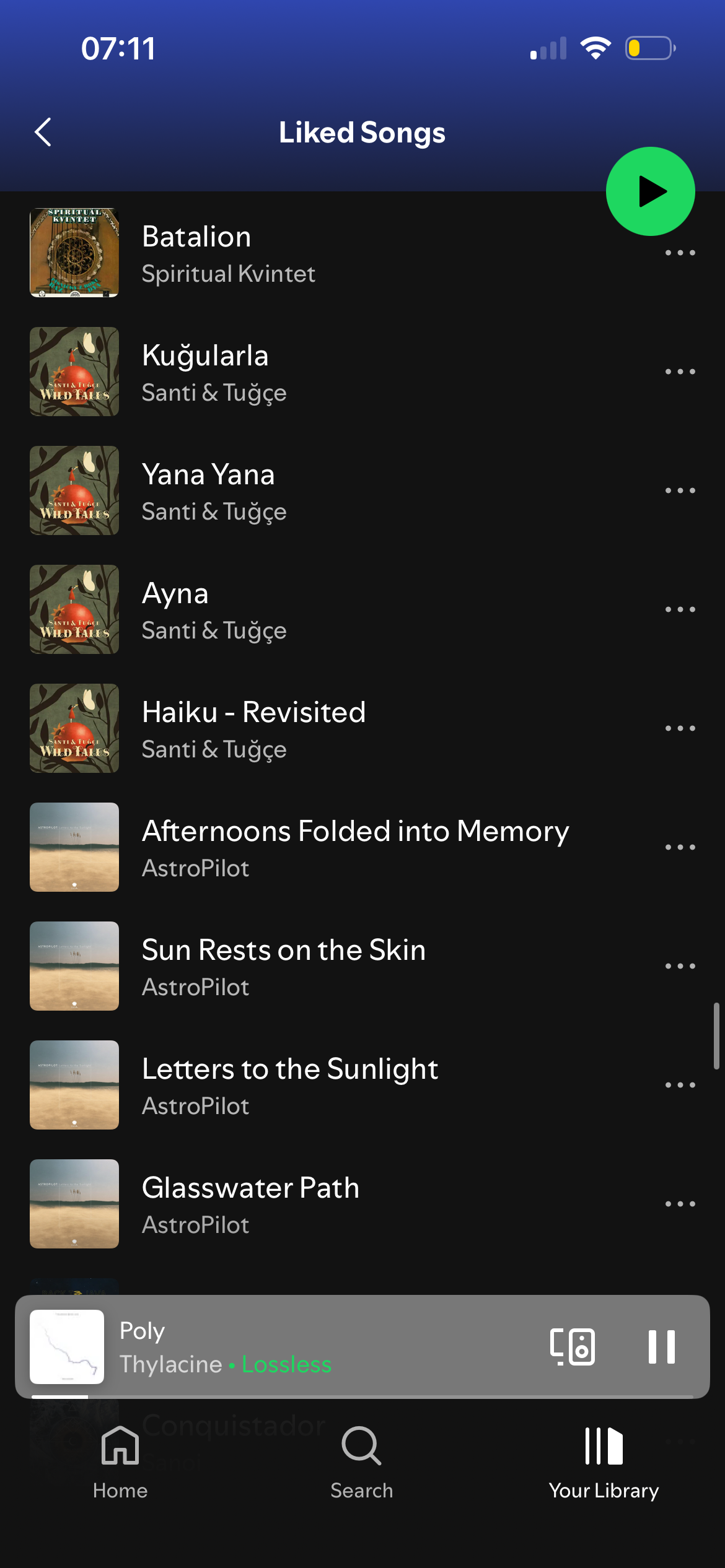The height and width of the screenshot is (1568, 725).
Task: Open options for Afternoons Folded into Memory
Action: (x=680, y=847)
